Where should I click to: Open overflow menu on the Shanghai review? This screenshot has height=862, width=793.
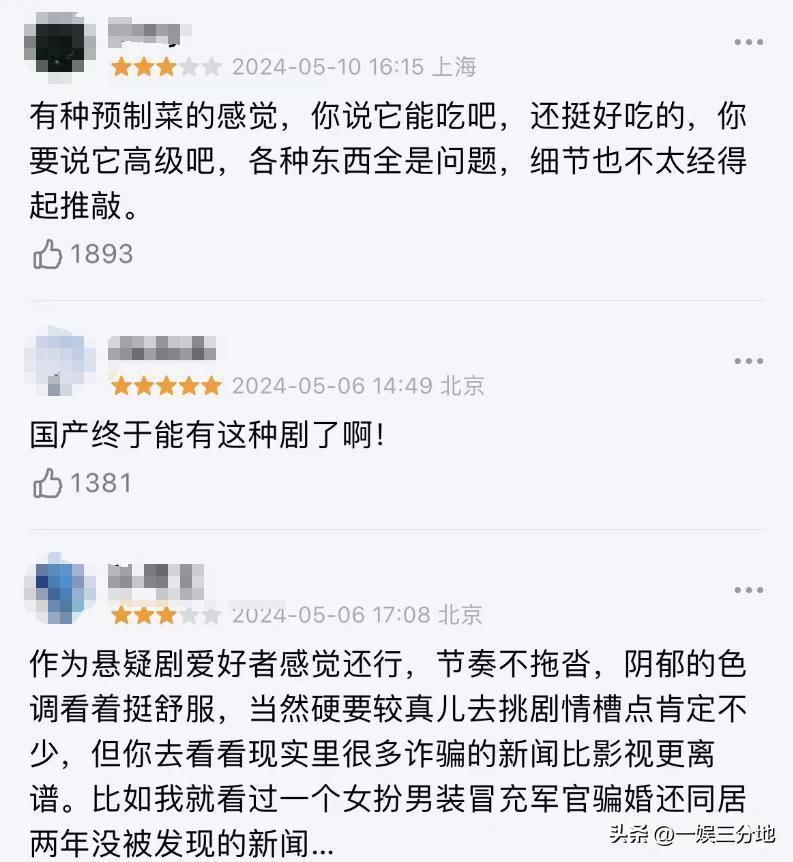pos(749,43)
